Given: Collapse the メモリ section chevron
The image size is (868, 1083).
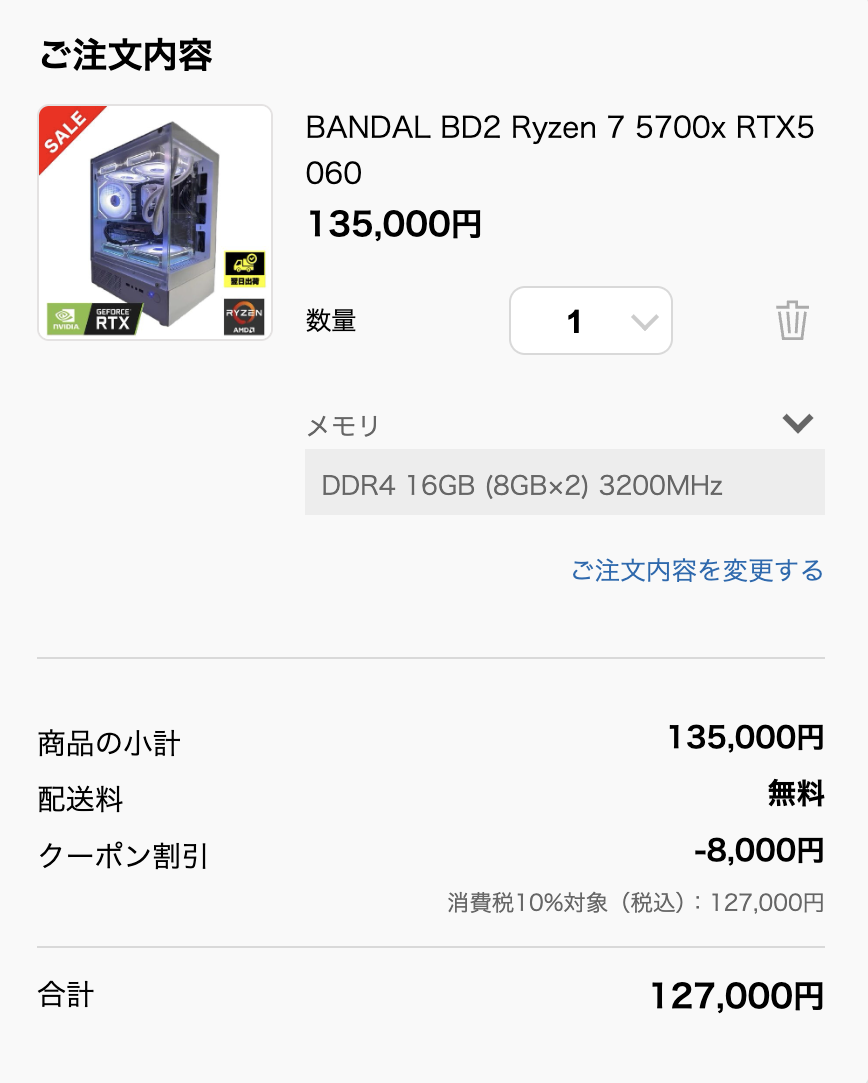Looking at the screenshot, I should click(x=797, y=424).
